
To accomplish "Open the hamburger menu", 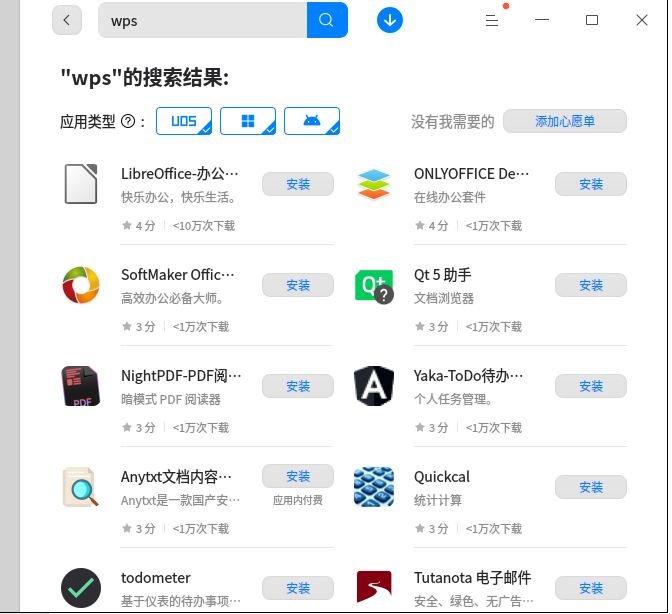I will tap(492, 20).
